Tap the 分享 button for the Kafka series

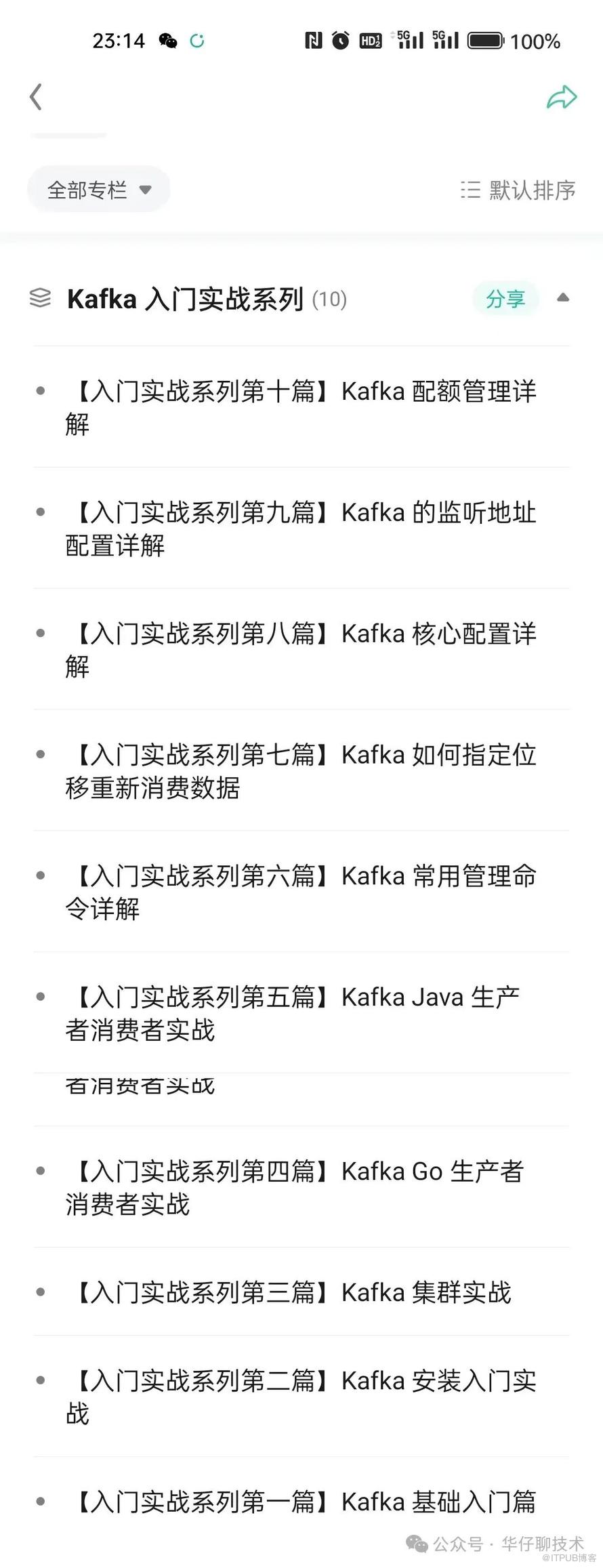[x=505, y=299]
